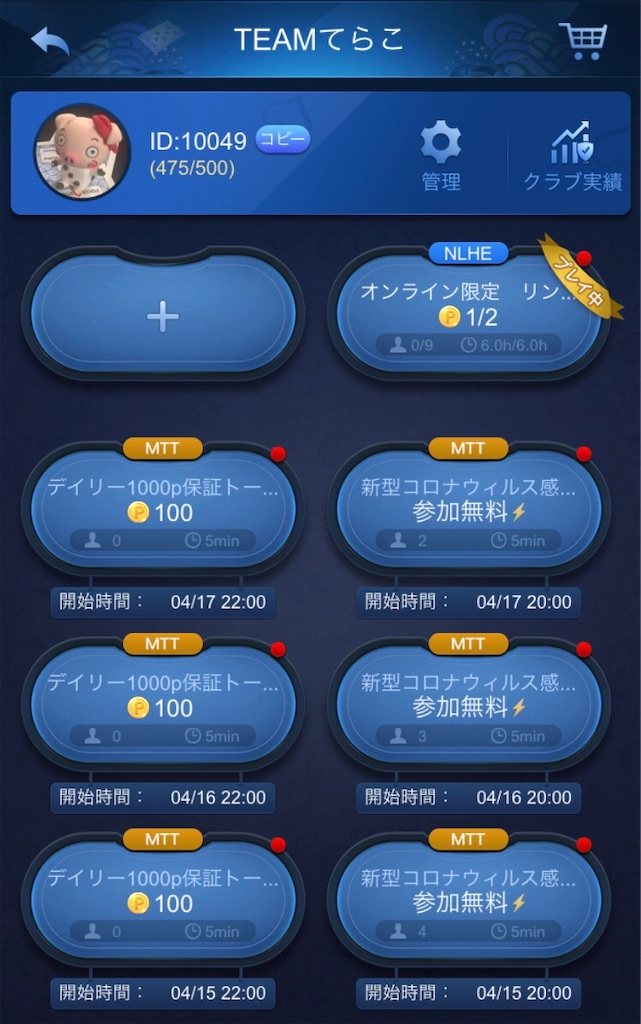Viewport: 641px width, 1024px height.
Task: Copy the club ID with コピー
Action: [x=283, y=140]
